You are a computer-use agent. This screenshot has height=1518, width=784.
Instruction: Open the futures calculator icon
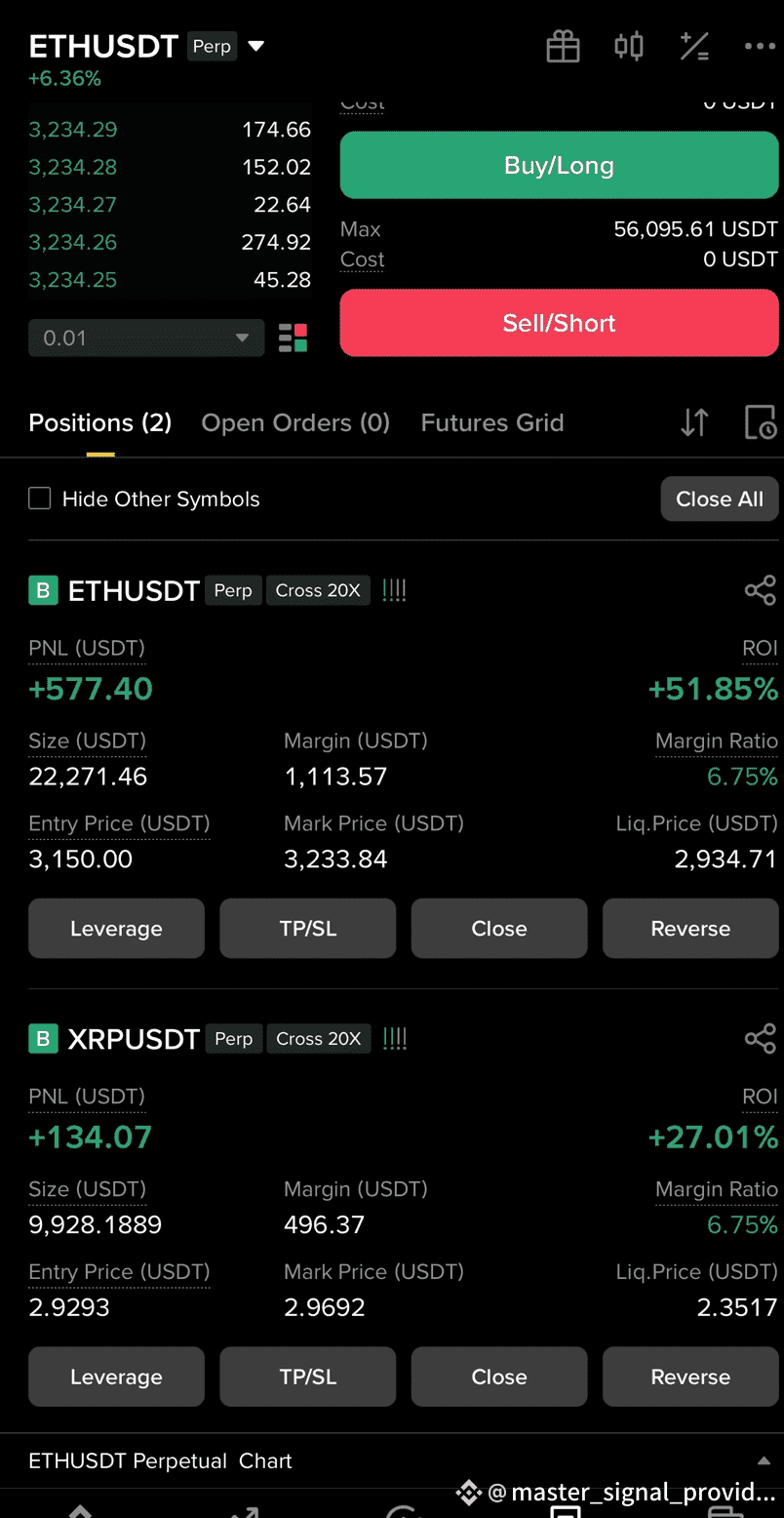pyautogui.click(x=694, y=46)
